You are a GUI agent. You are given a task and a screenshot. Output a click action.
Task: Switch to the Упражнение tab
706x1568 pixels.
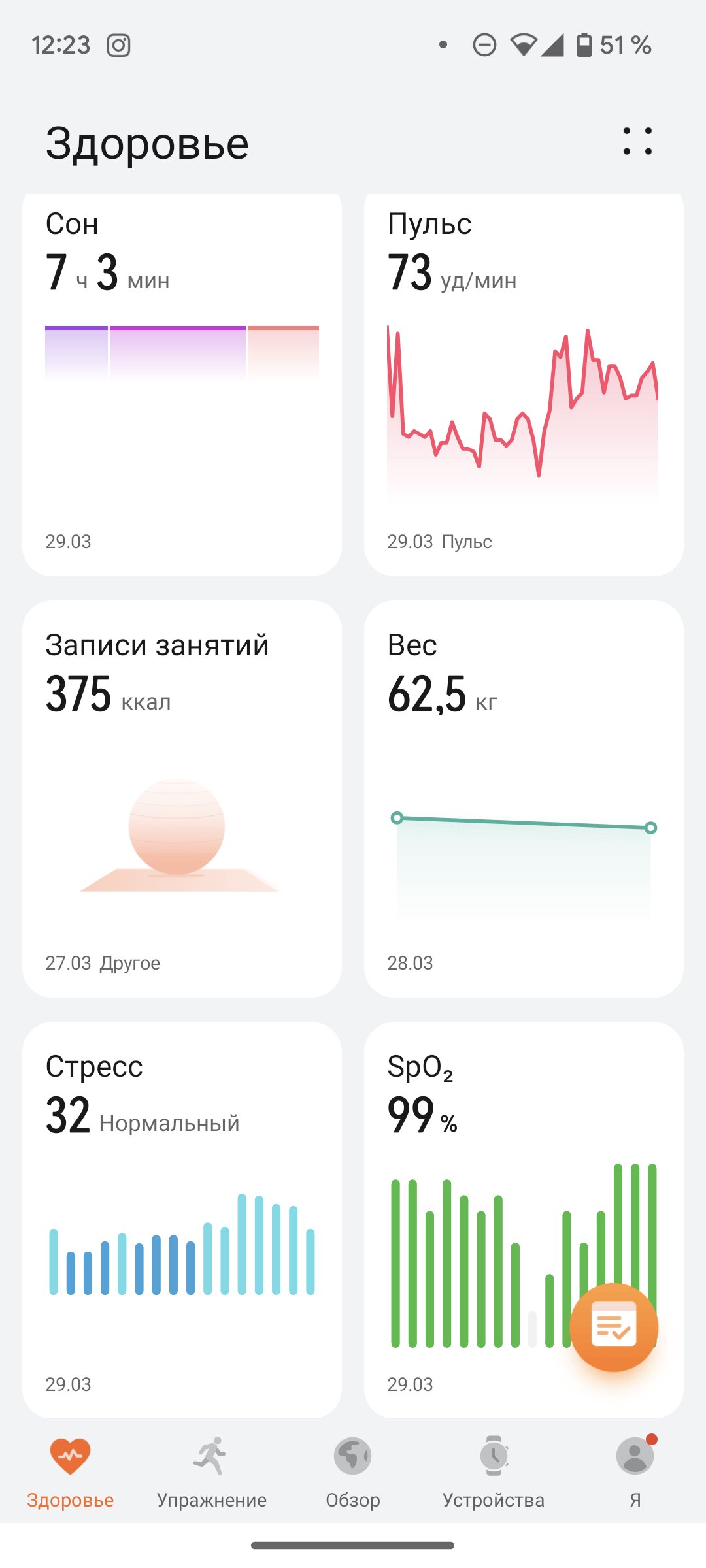coord(212,1473)
